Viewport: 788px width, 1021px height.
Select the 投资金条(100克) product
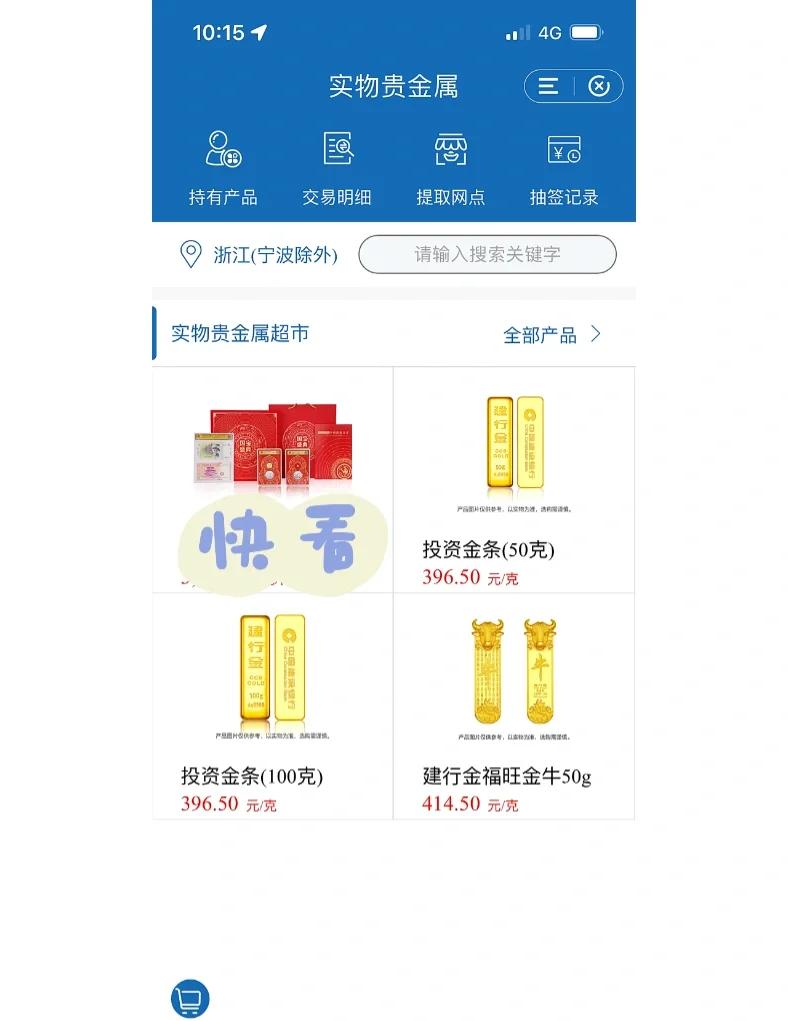tap(273, 706)
